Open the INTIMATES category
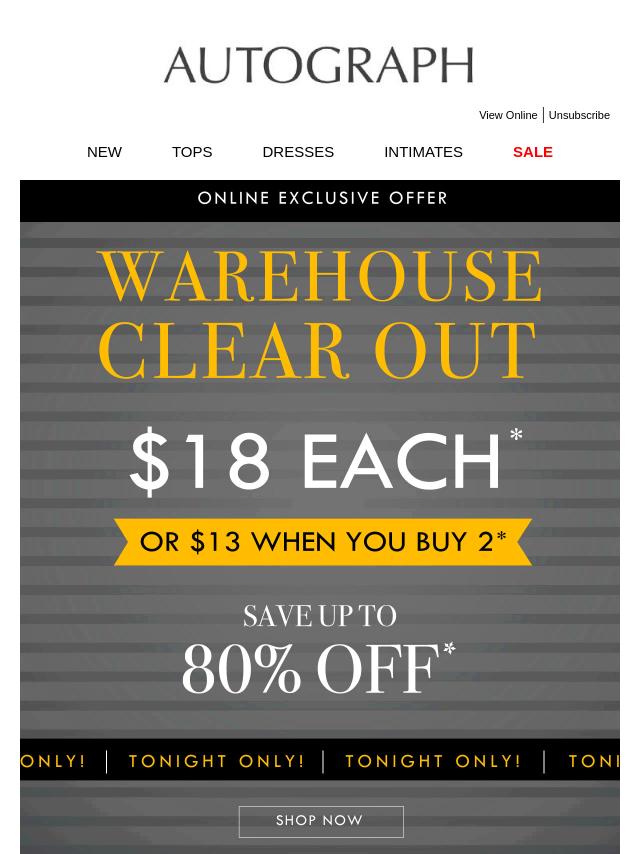This screenshot has height=854, width=640. pyautogui.click(x=423, y=152)
